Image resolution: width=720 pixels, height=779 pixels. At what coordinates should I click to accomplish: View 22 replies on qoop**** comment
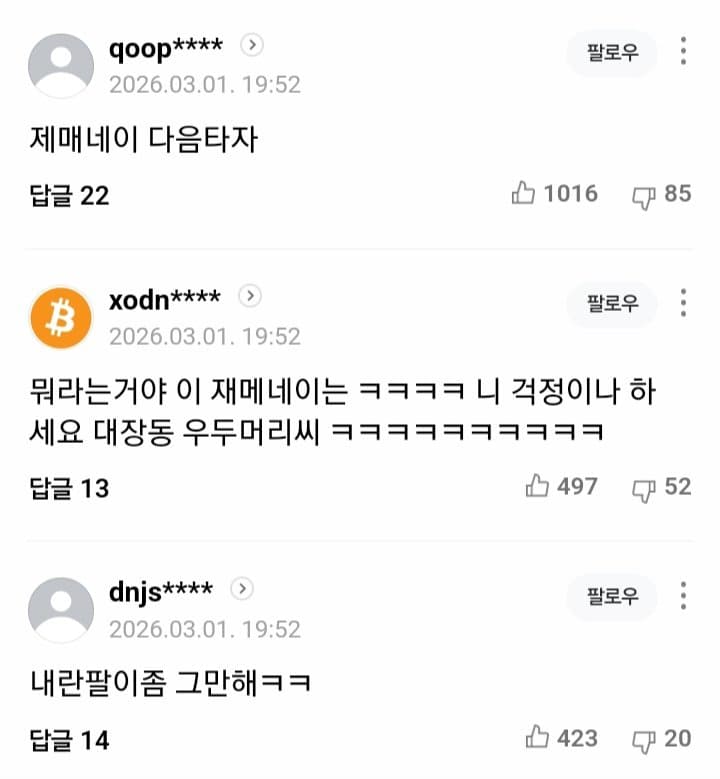tap(69, 195)
